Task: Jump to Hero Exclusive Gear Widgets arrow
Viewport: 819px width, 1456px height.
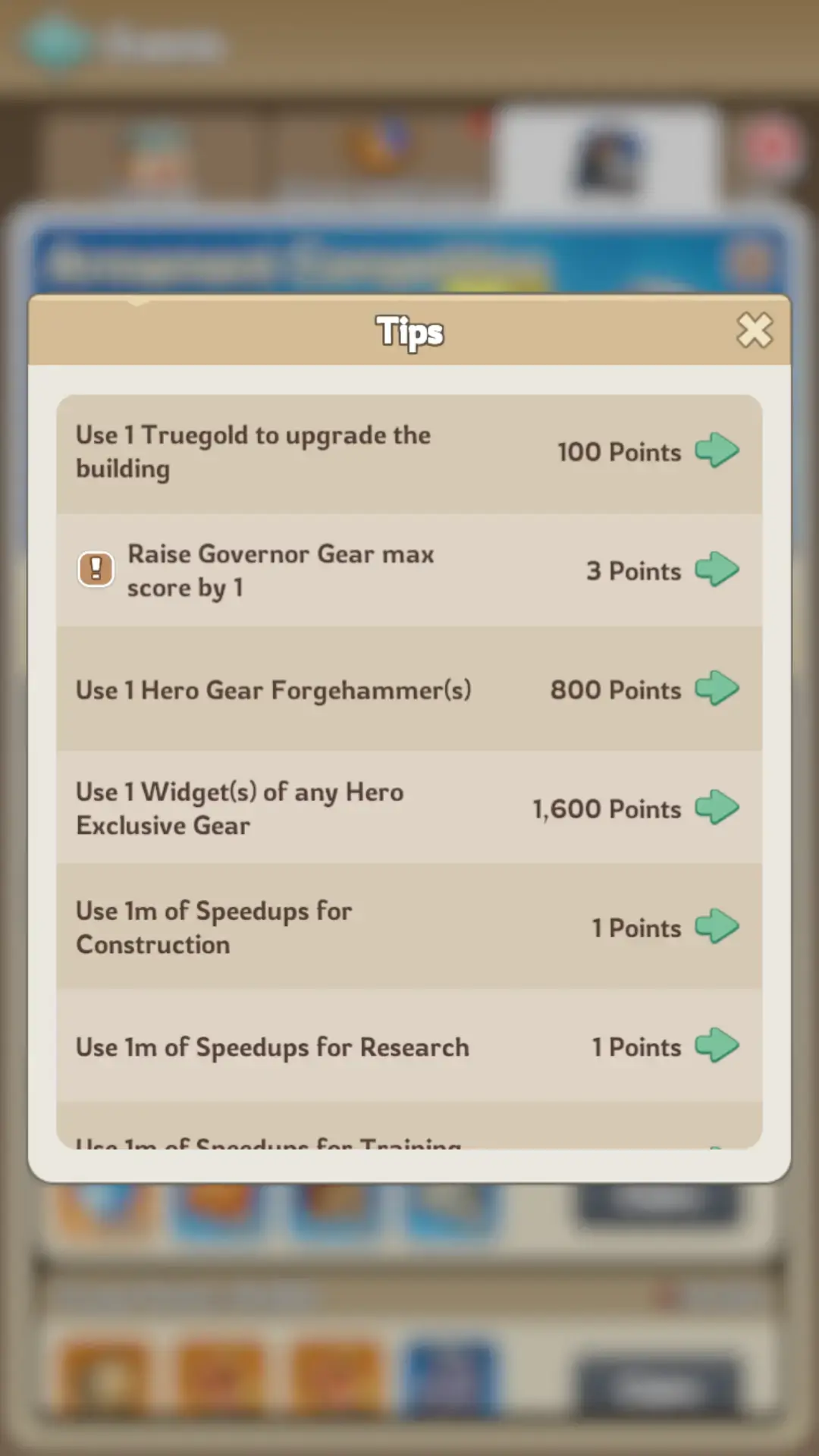Action: coord(717,808)
